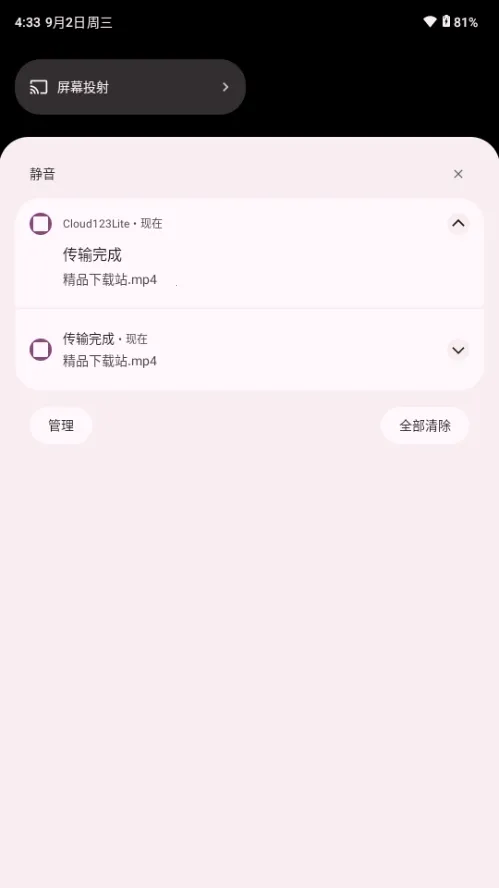Tap 管理 to manage notifications
This screenshot has height=888, width=499.
61,425
